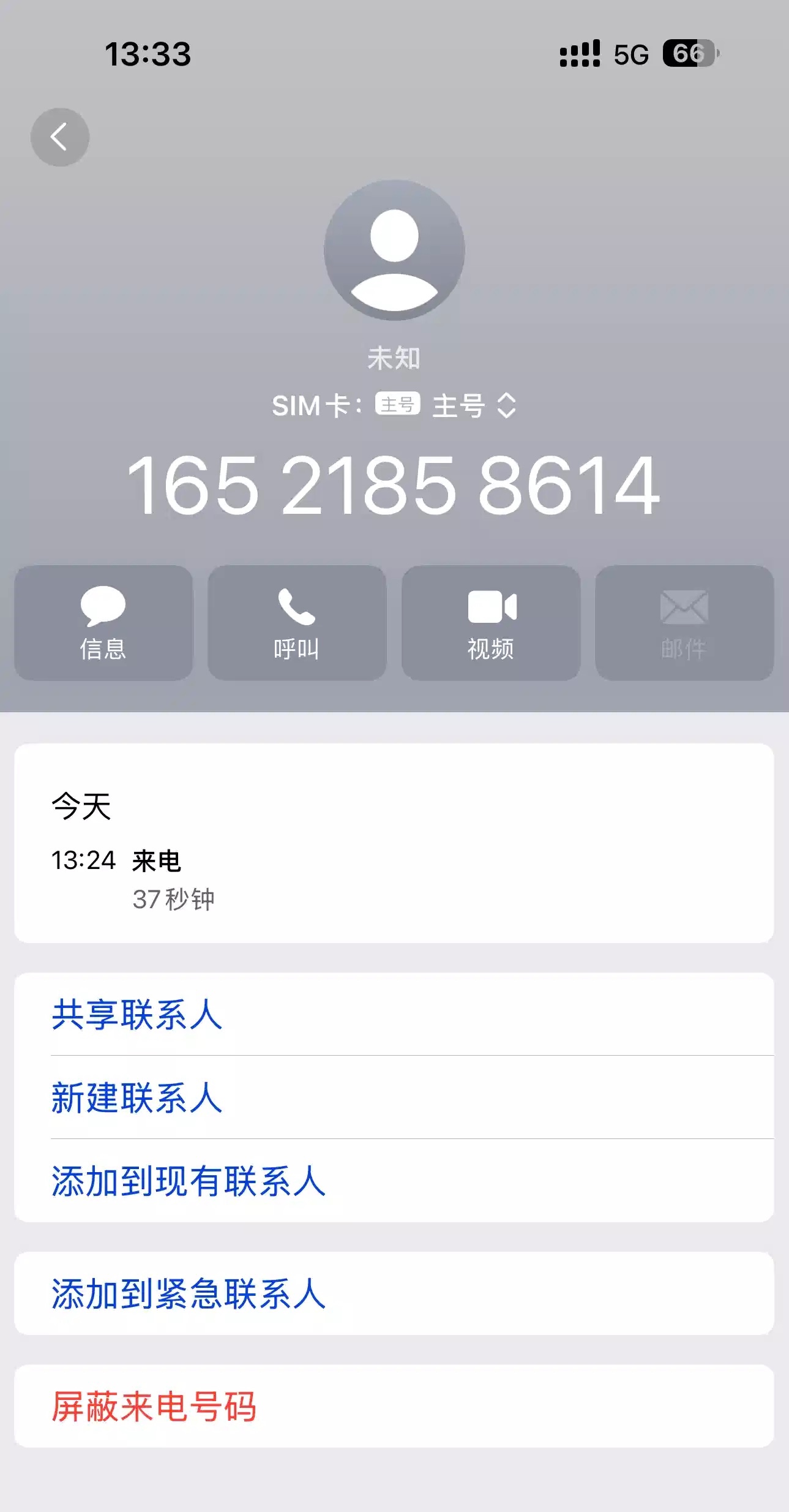Select 添加到现有联系人
This screenshot has height=1512, width=789.
coord(189,1181)
